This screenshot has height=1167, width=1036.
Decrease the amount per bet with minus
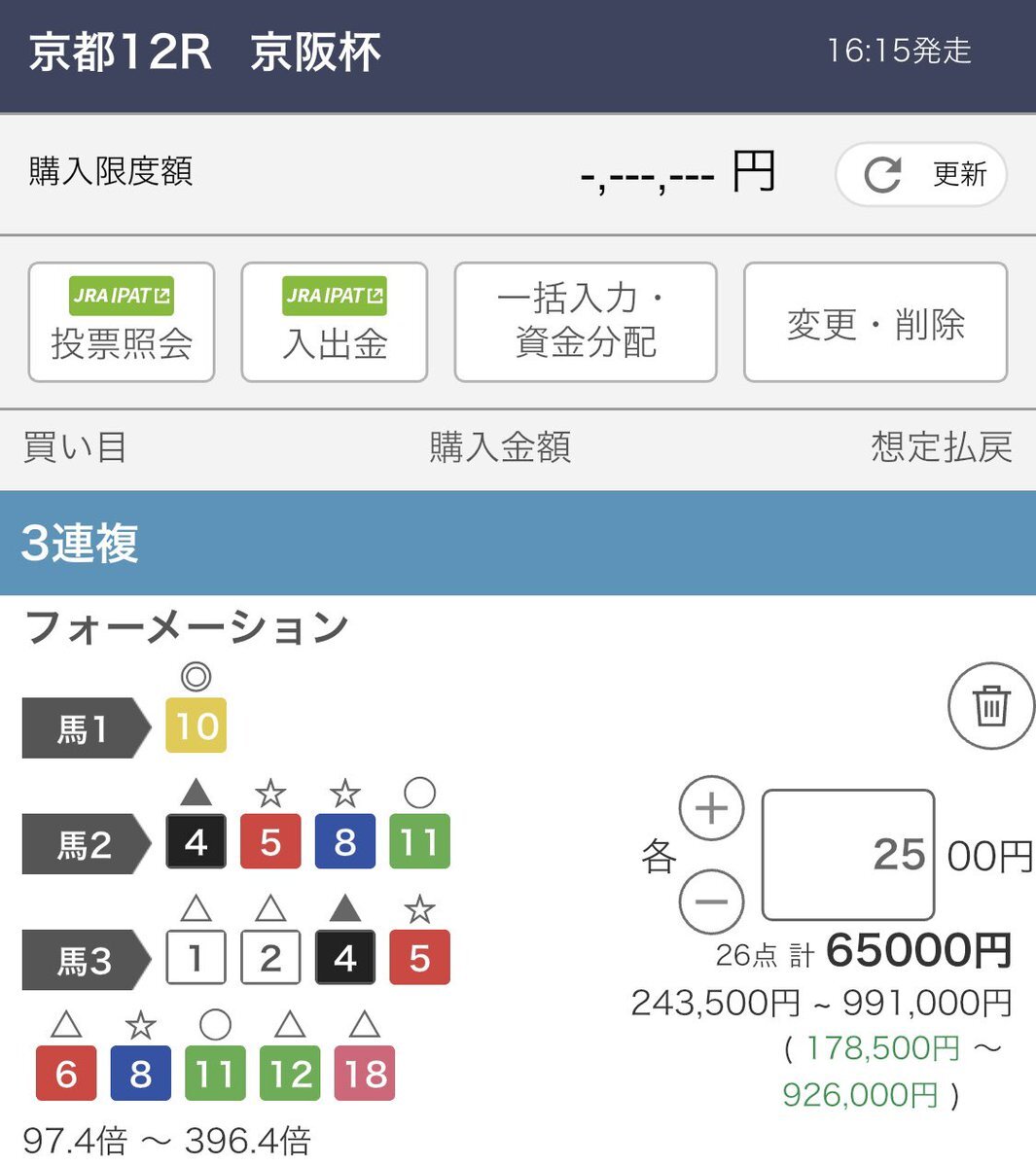(x=711, y=902)
